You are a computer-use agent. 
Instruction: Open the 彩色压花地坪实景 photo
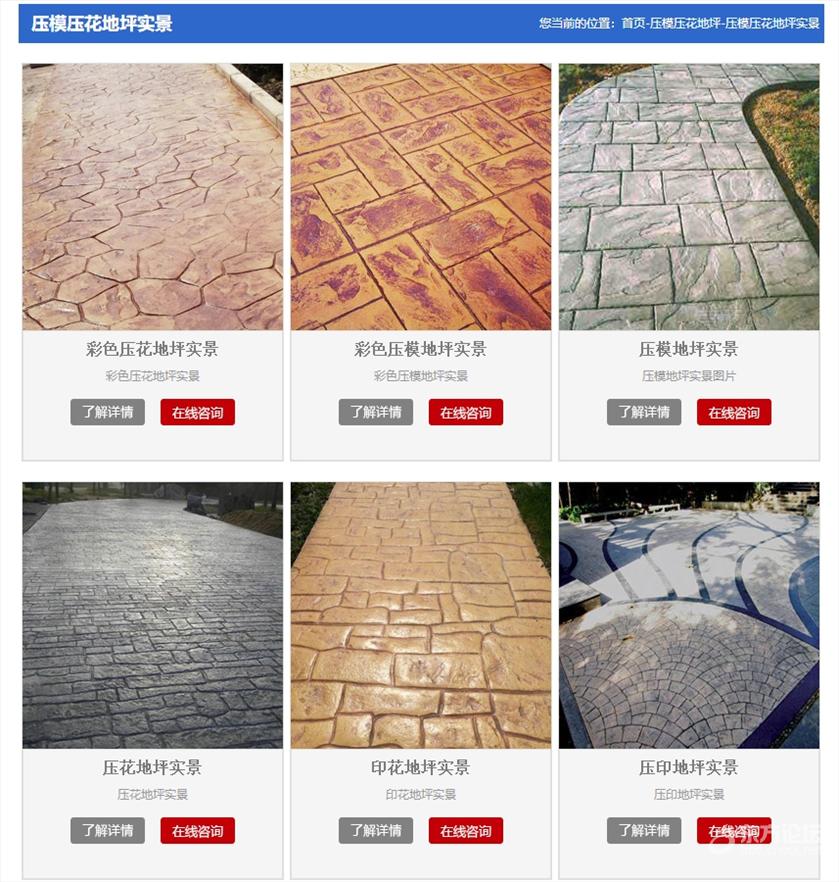point(153,197)
